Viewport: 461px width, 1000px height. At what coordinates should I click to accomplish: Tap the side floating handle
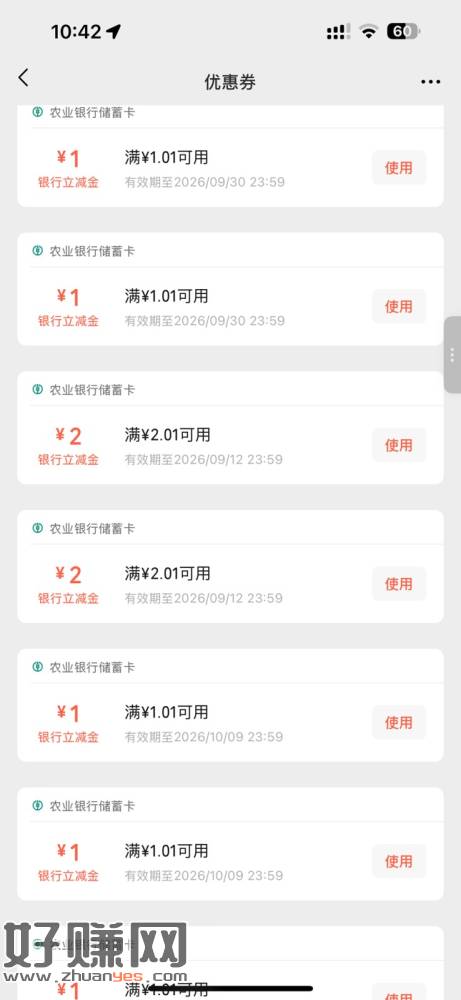(452, 355)
